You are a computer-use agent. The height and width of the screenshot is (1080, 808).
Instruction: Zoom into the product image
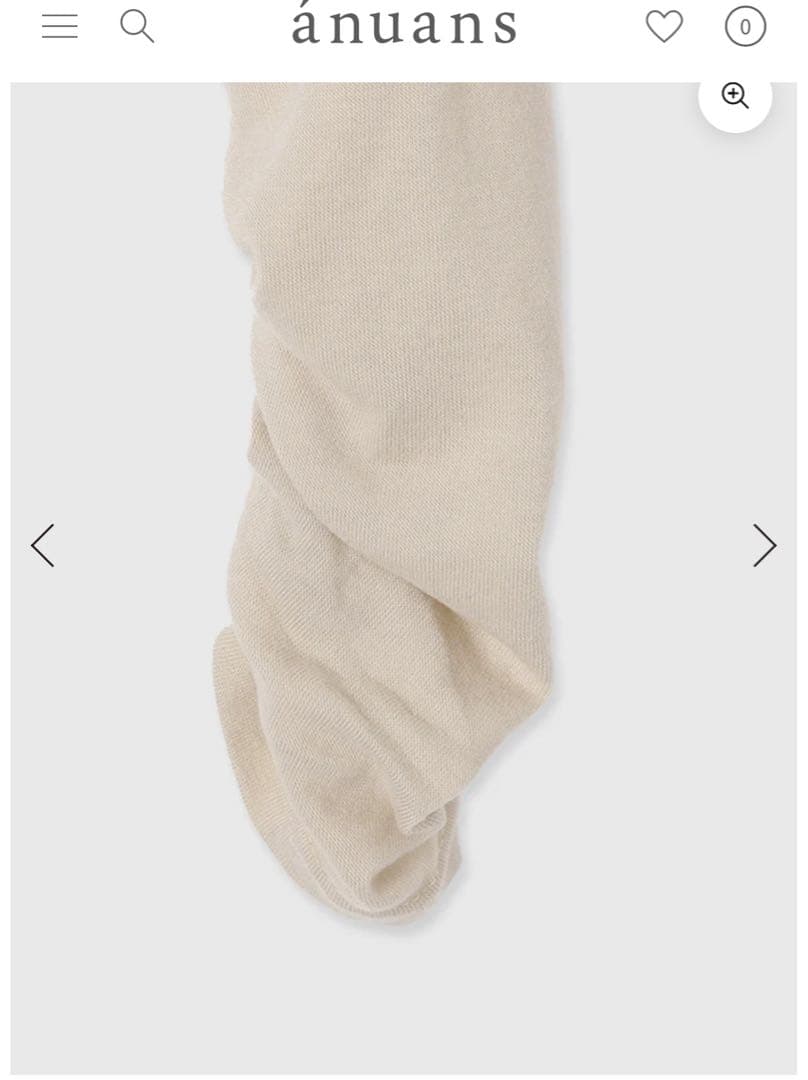(x=735, y=96)
